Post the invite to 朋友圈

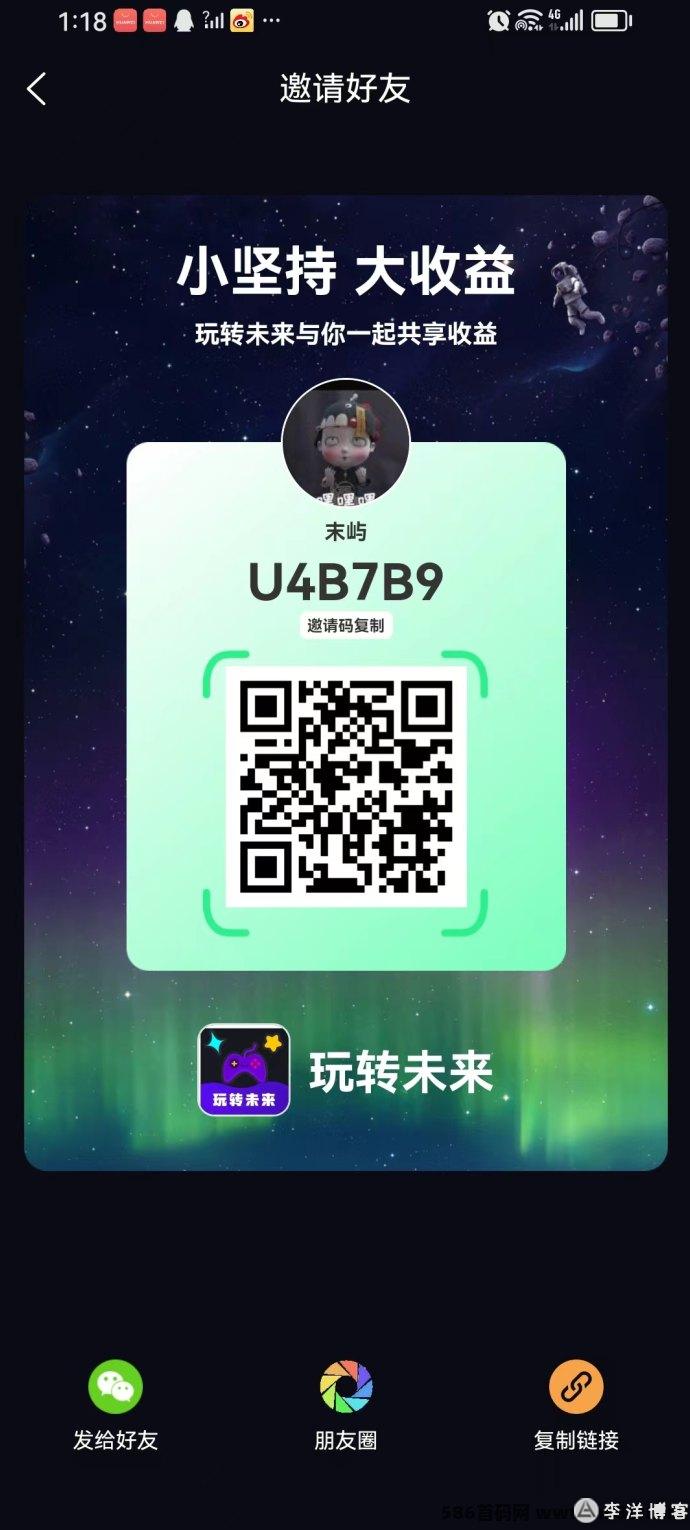[x=346, y=1405]
